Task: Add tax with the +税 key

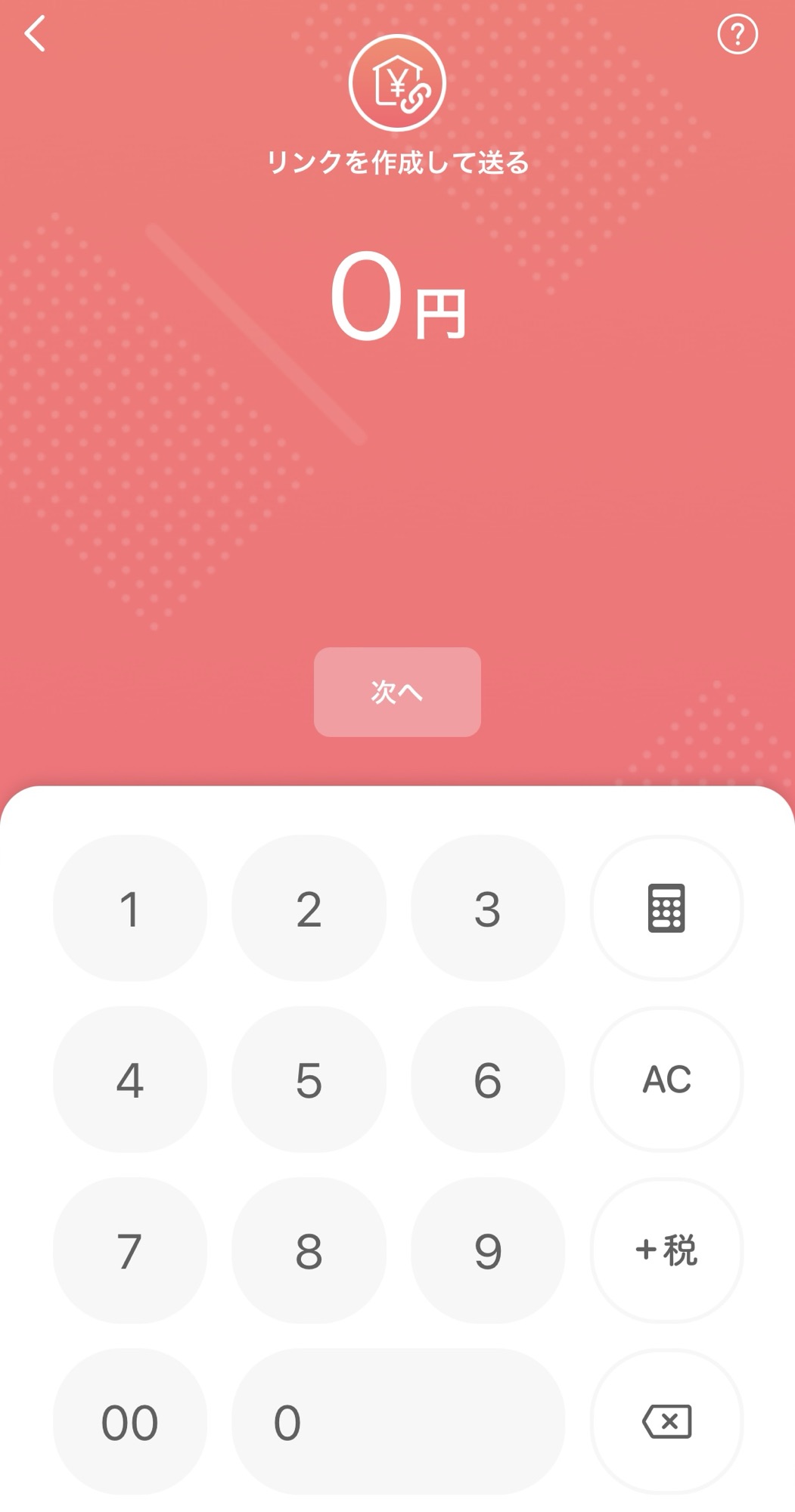Action: tap(666, 1250)
